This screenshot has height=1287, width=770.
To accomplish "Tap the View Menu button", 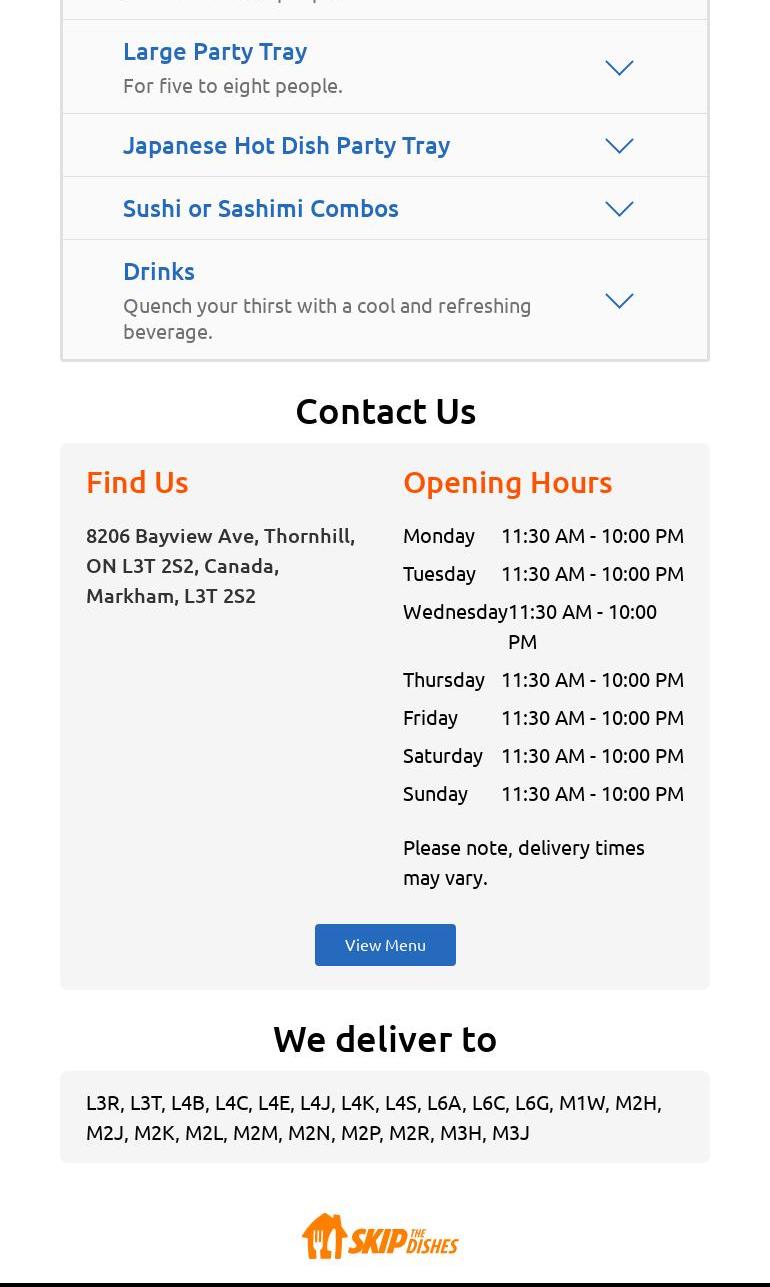I will 385,945.
